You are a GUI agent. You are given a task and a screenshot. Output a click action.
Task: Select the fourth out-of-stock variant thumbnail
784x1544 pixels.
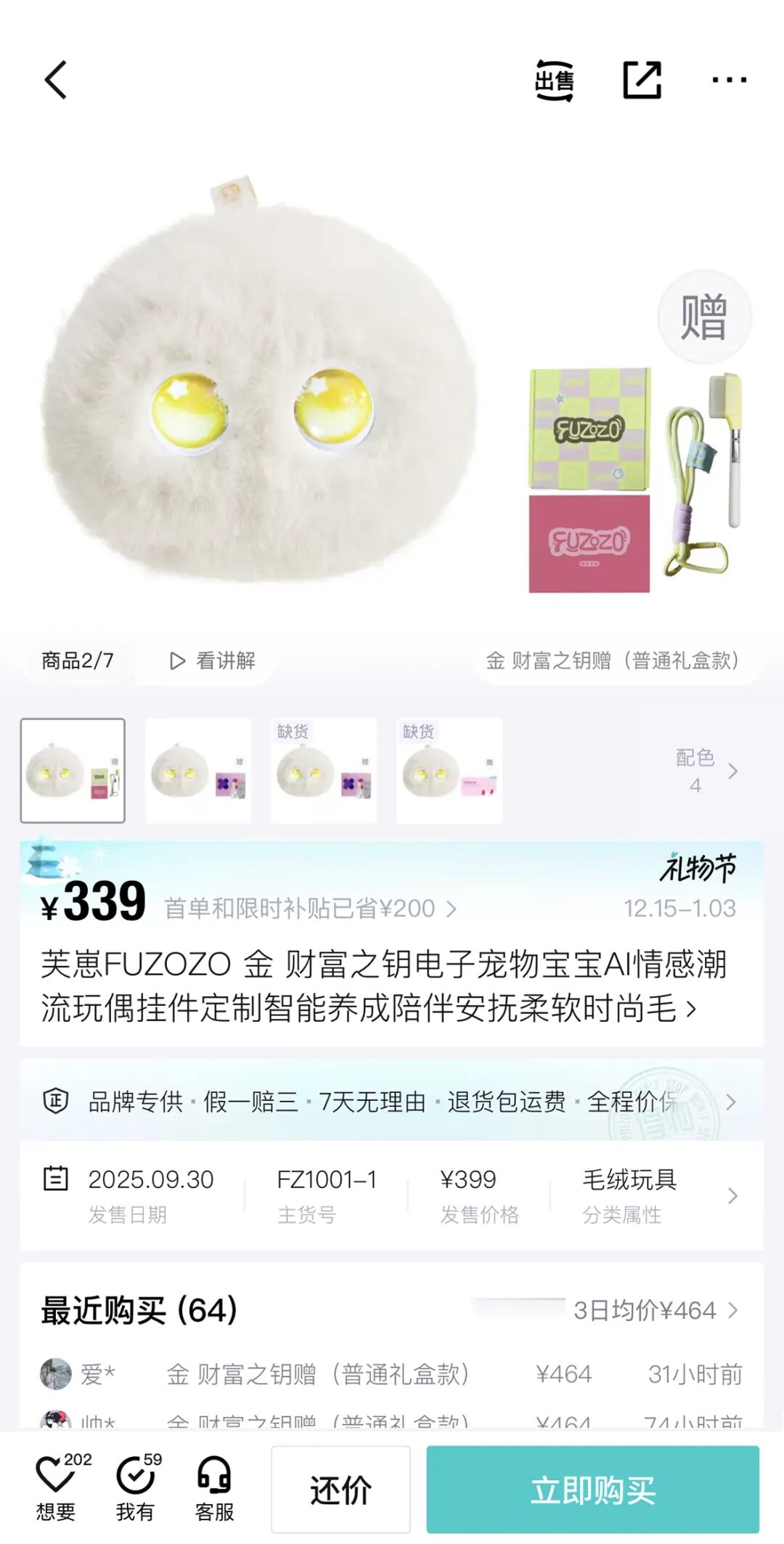click(449, 771)
